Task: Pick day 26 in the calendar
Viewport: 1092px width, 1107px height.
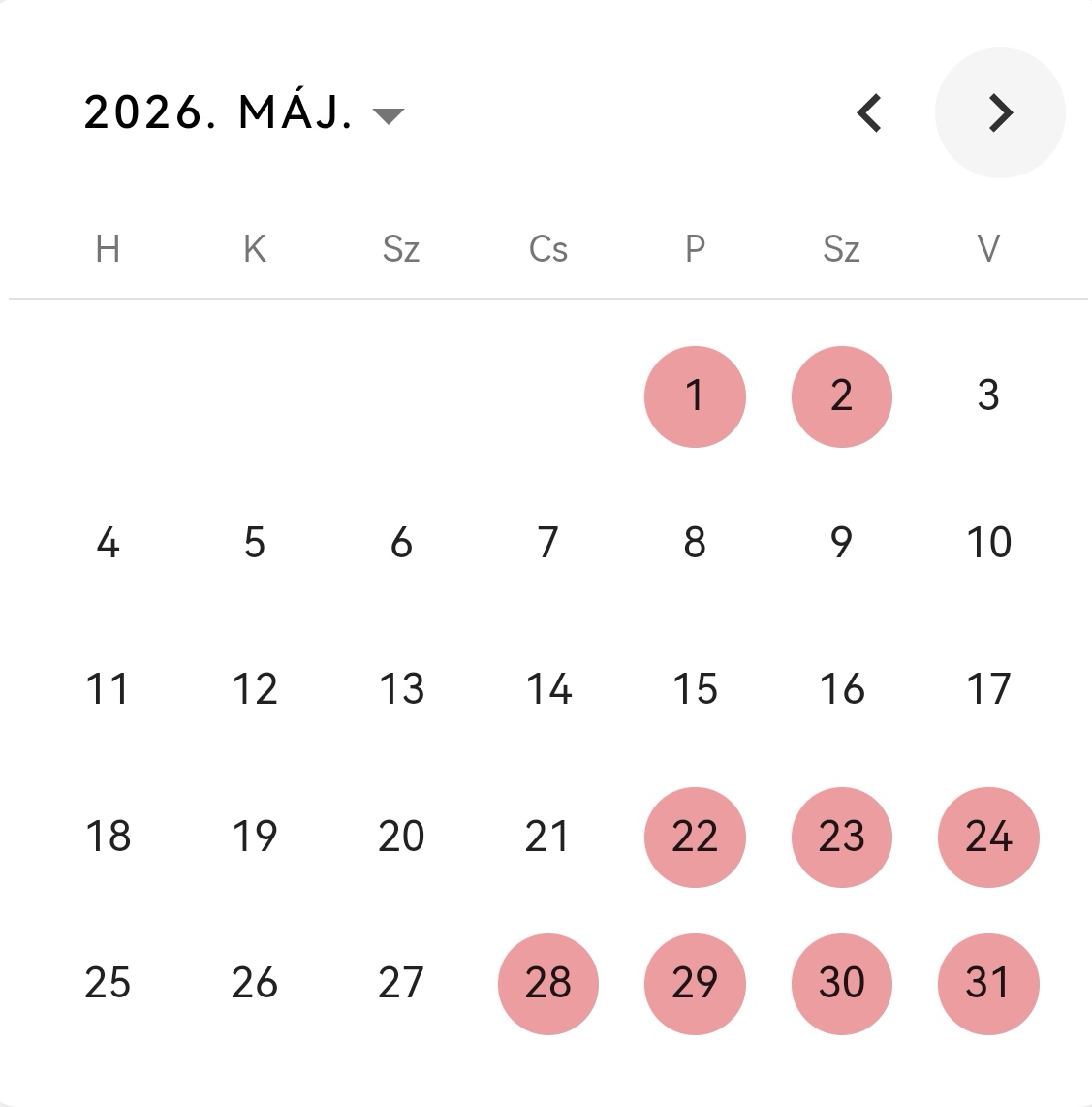Action: click(x=255, y=983)
